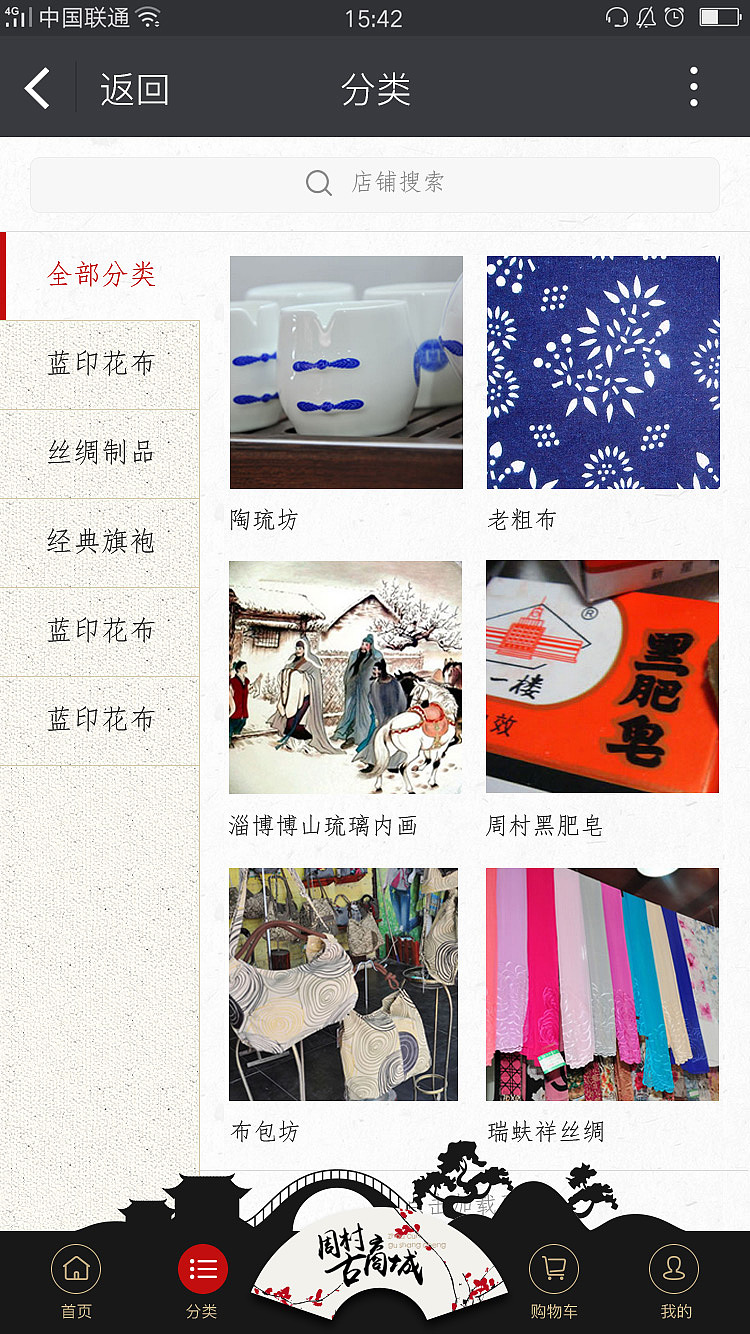This screenshot has width=750, height=1334.
Task: Select the 全部分类 category
Action: click(101, 275)
